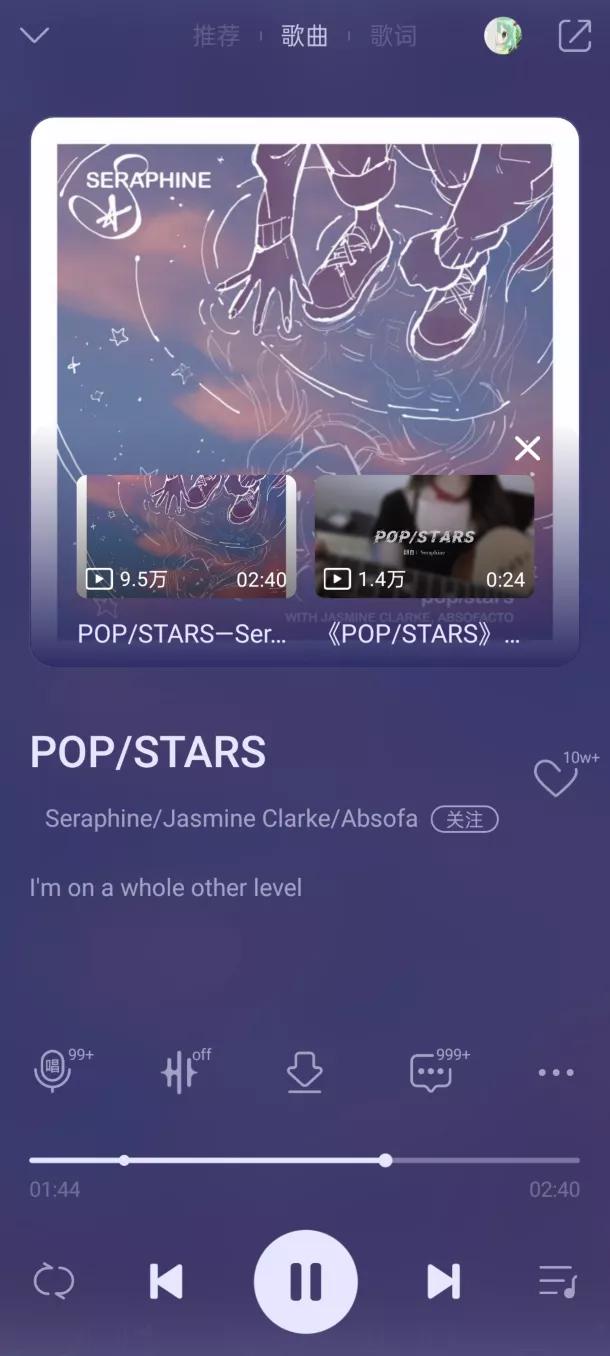This screenshot has width=610, height=1356.
Task: Open the 唱 sing-along microphone
Action: click(x=52, y=1072)
